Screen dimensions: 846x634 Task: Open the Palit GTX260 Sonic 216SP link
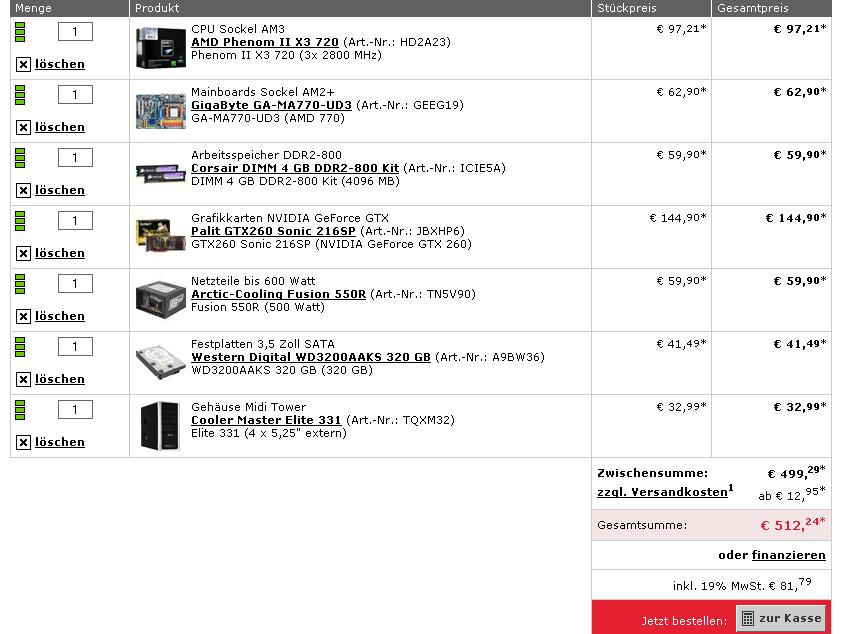[273, 231]
